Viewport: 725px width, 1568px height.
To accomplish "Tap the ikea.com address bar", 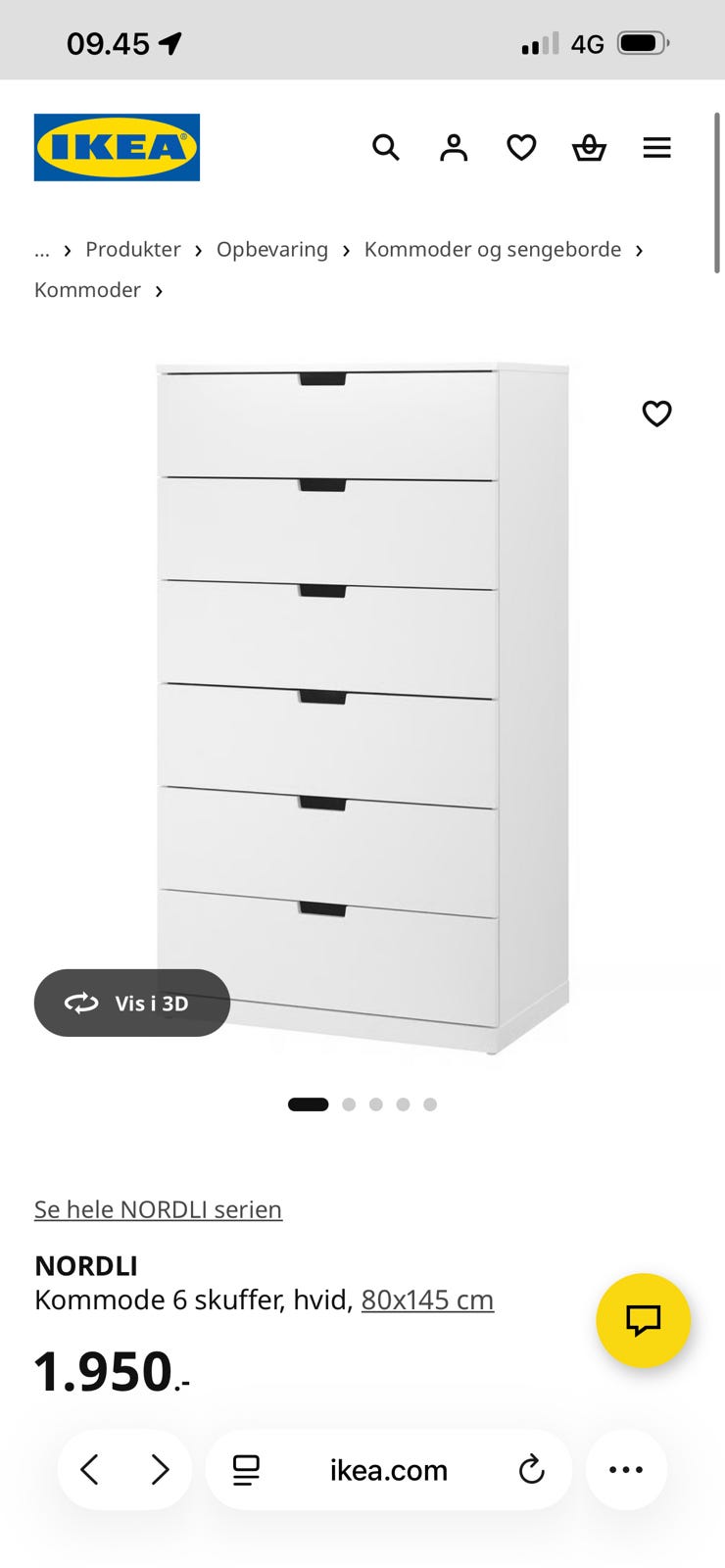I will point(389,1469).
